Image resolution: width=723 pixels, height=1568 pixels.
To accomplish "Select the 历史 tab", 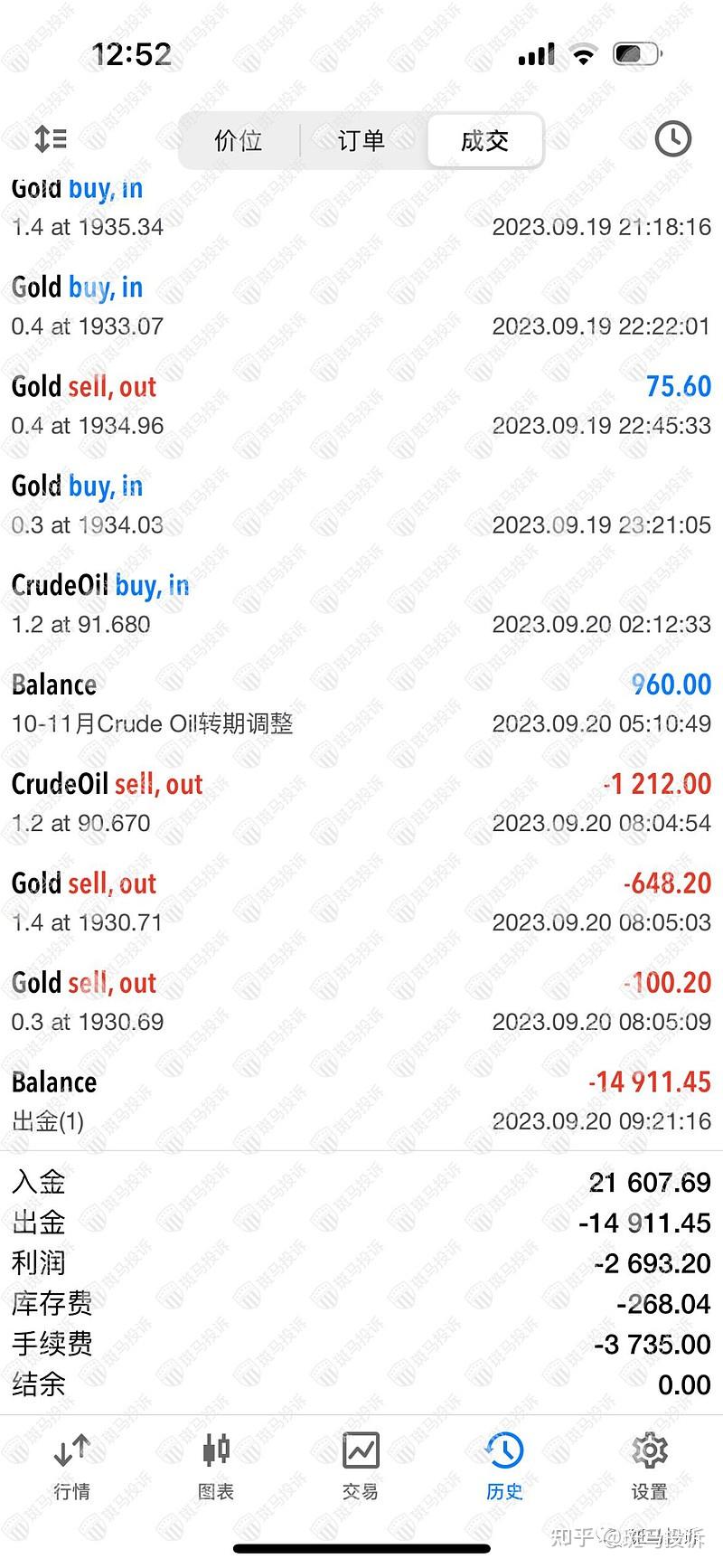I will click(x=504, y=1466).
